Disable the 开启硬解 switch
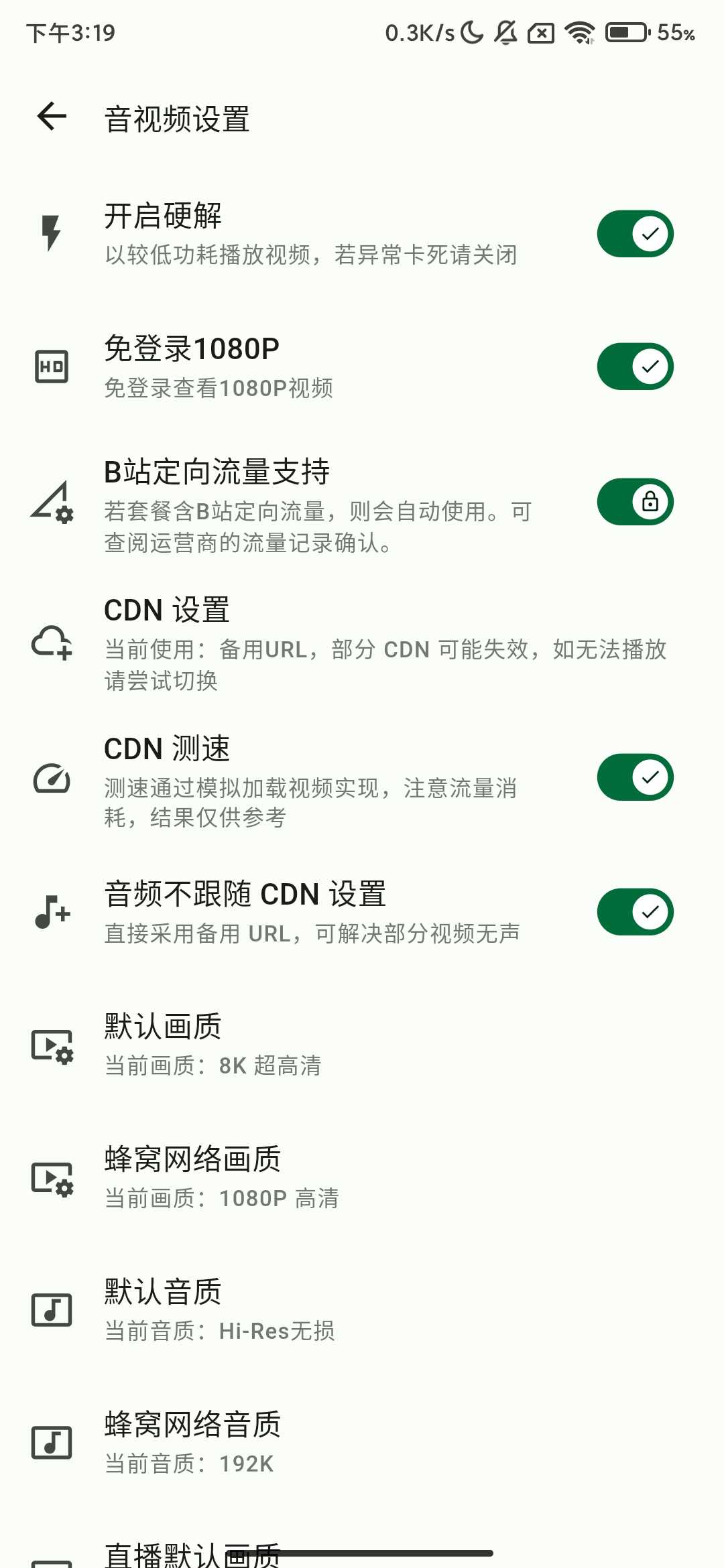Screen dimensions: 724x1568 (x=634, y=233)
